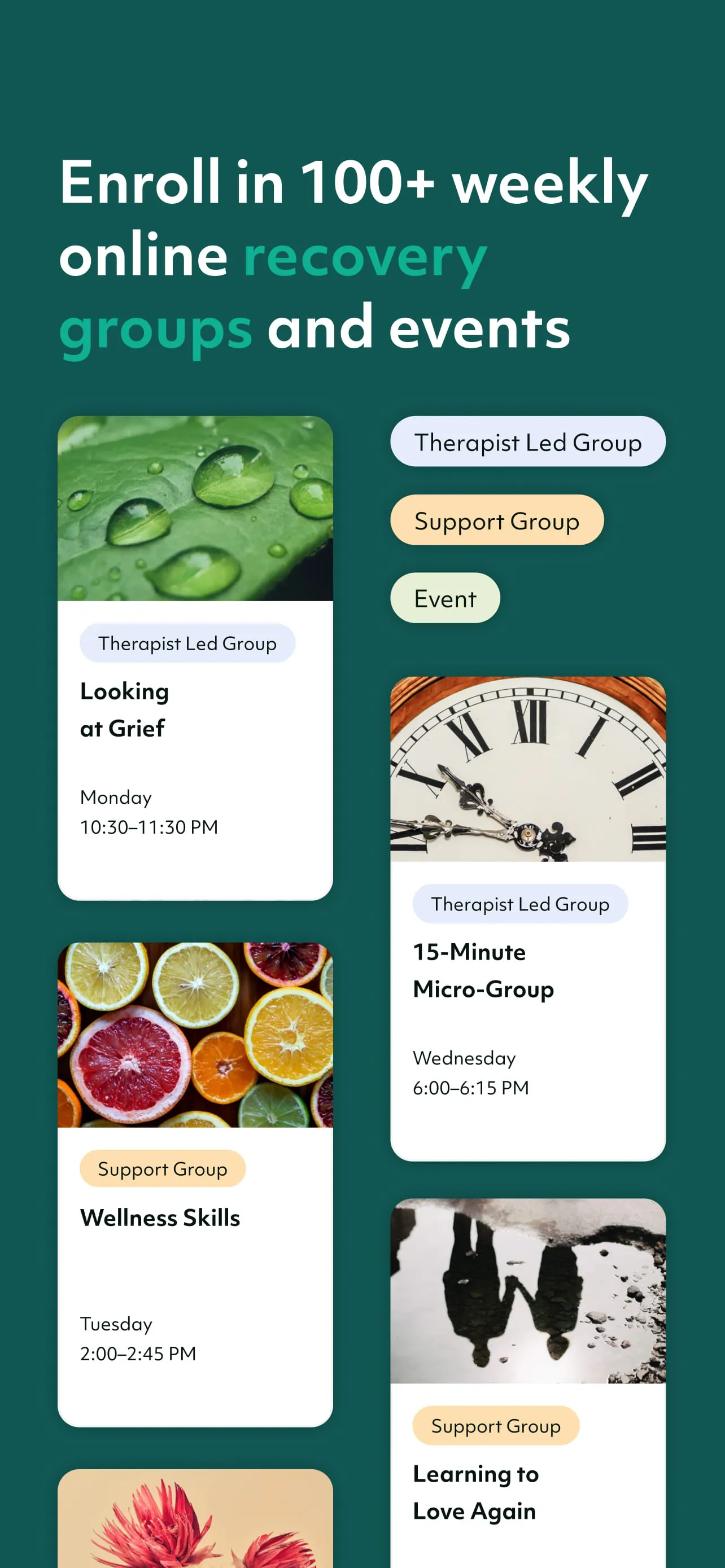The image size is (725, 1568).
Task: Select the Support Group filter pill
Action: (496, 520)
